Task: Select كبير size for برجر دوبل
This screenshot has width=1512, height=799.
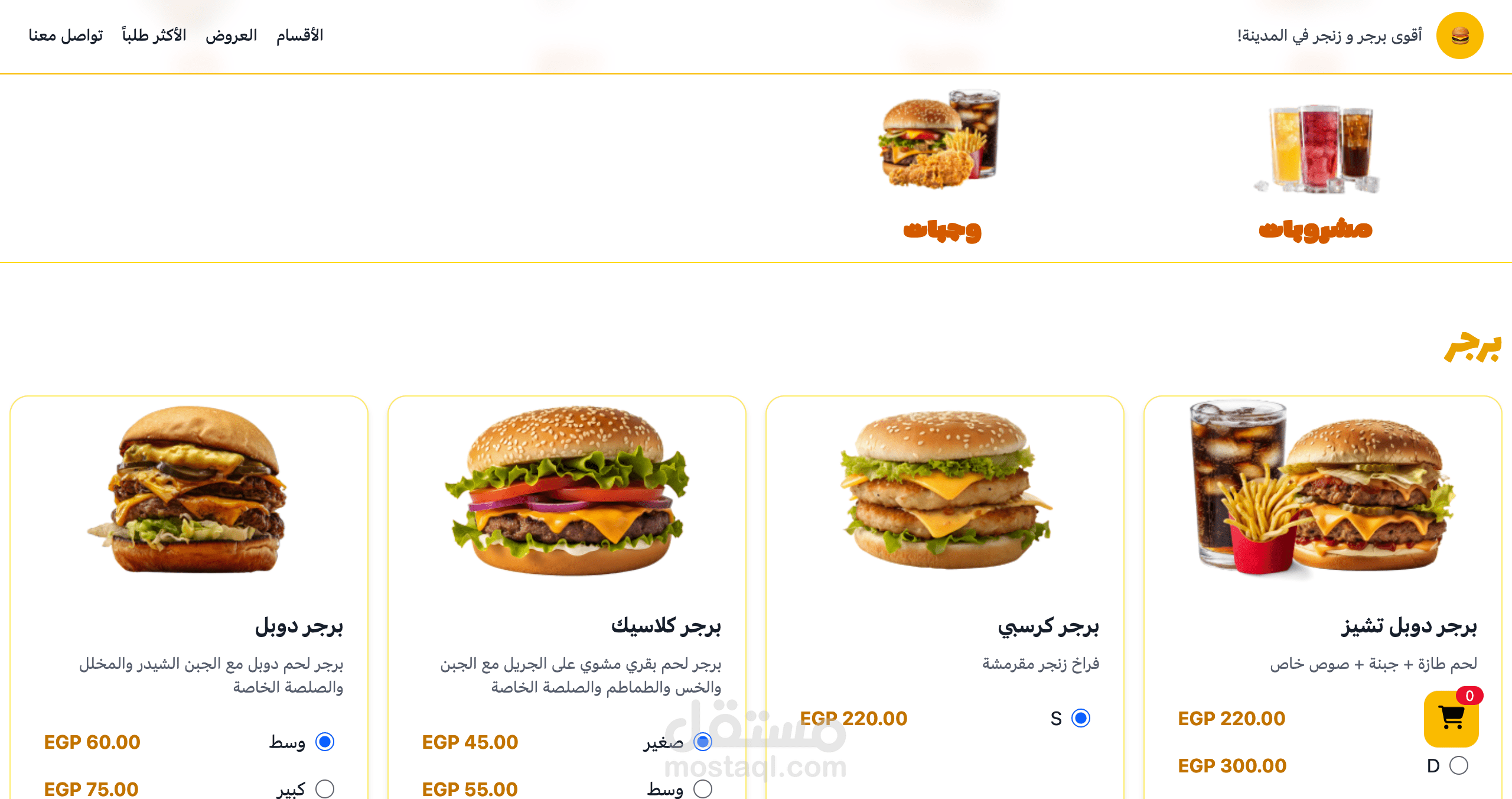Action: (324, 789)
